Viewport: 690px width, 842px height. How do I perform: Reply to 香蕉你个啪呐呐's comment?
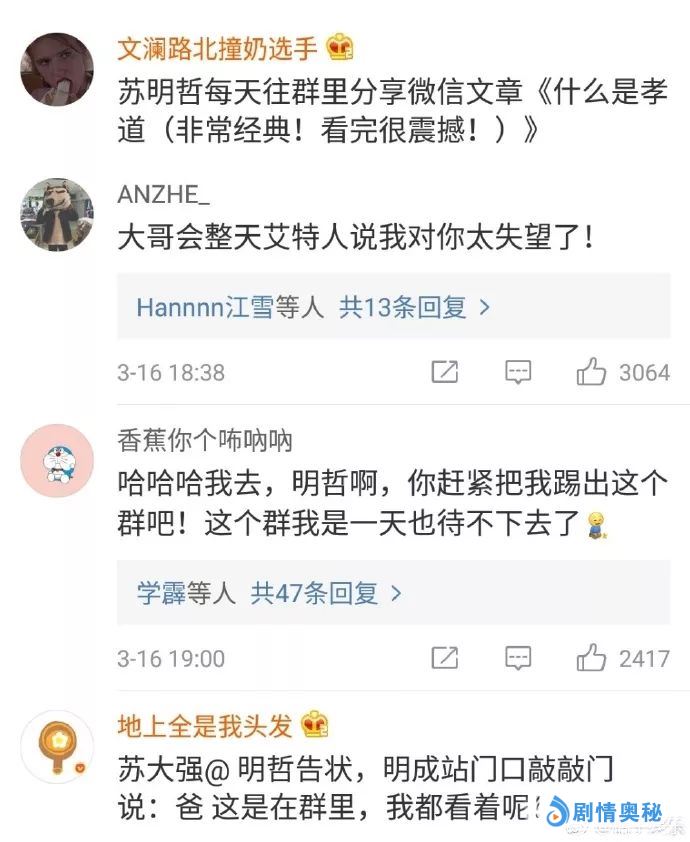tap(517, 659)
